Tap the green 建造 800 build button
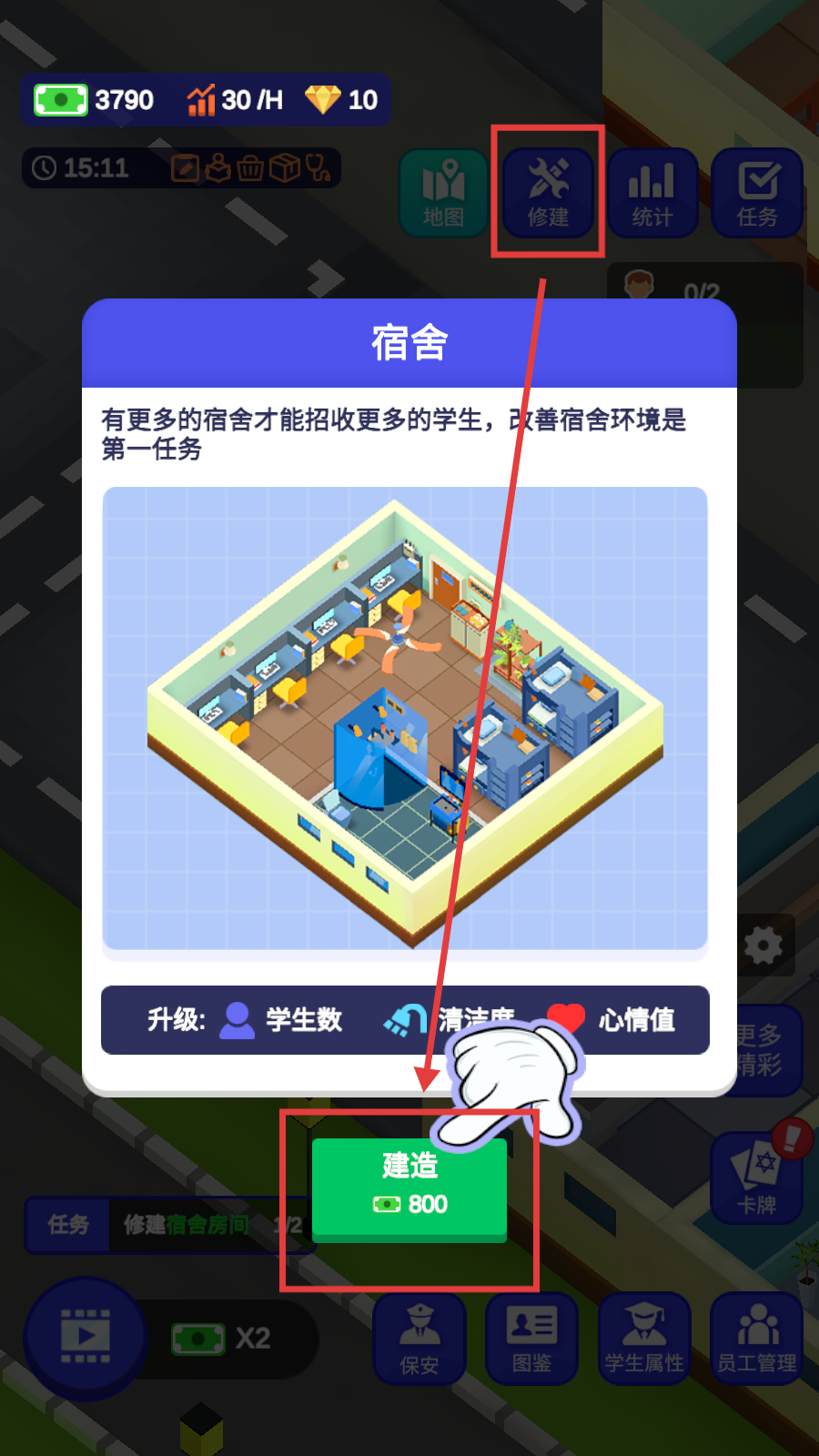This screenshot has height=1456, width=819. 409,1189
